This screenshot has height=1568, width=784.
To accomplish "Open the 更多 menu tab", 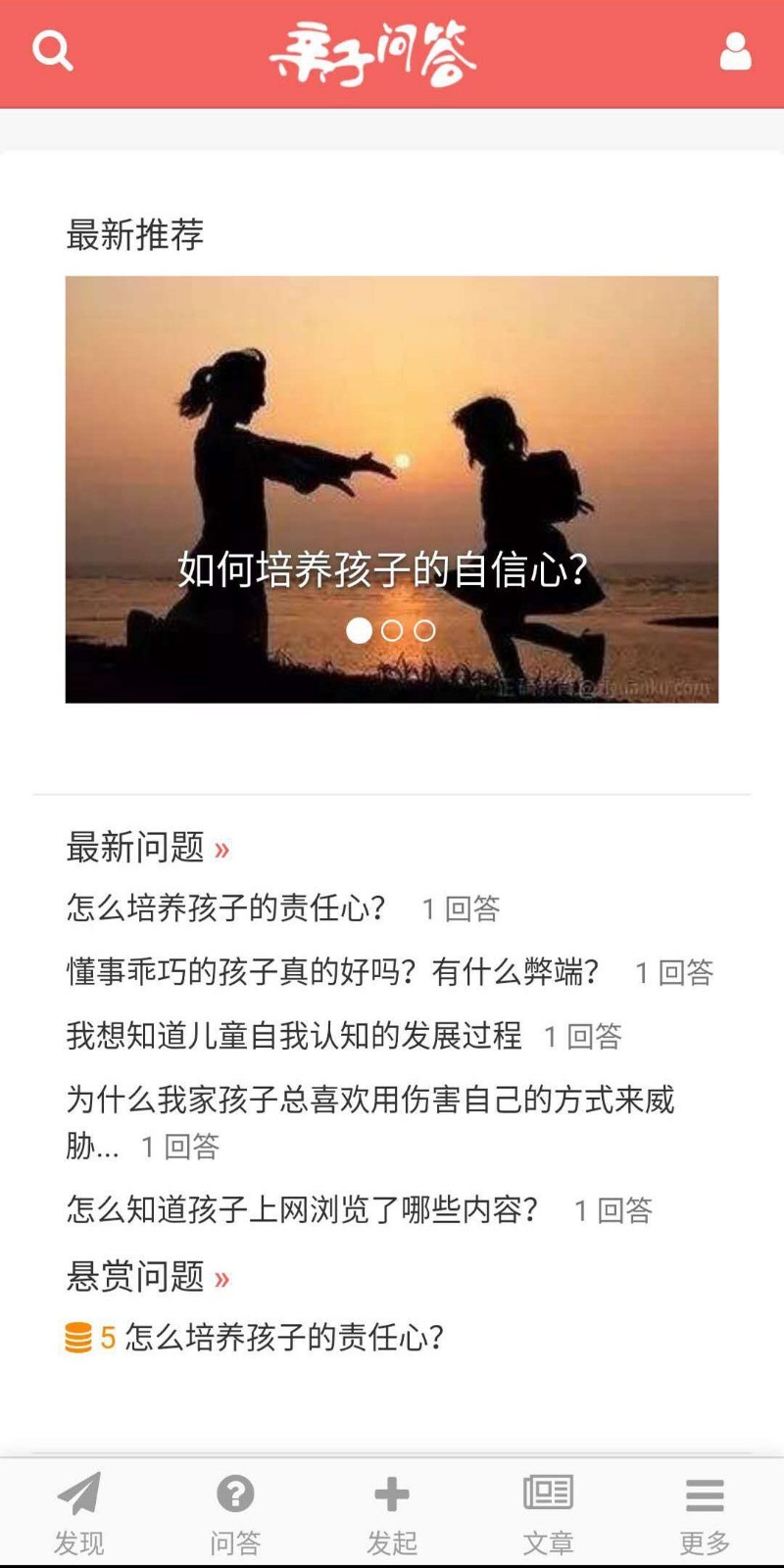I will tap(705, 1514).
